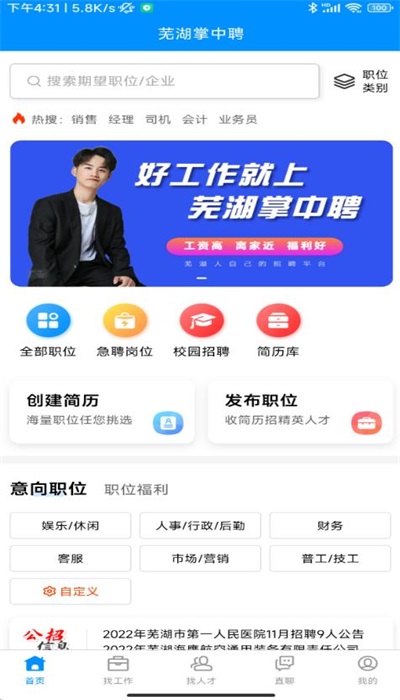
Task: Switch to 职位福利 tab
Action: [x=136, y=490]
